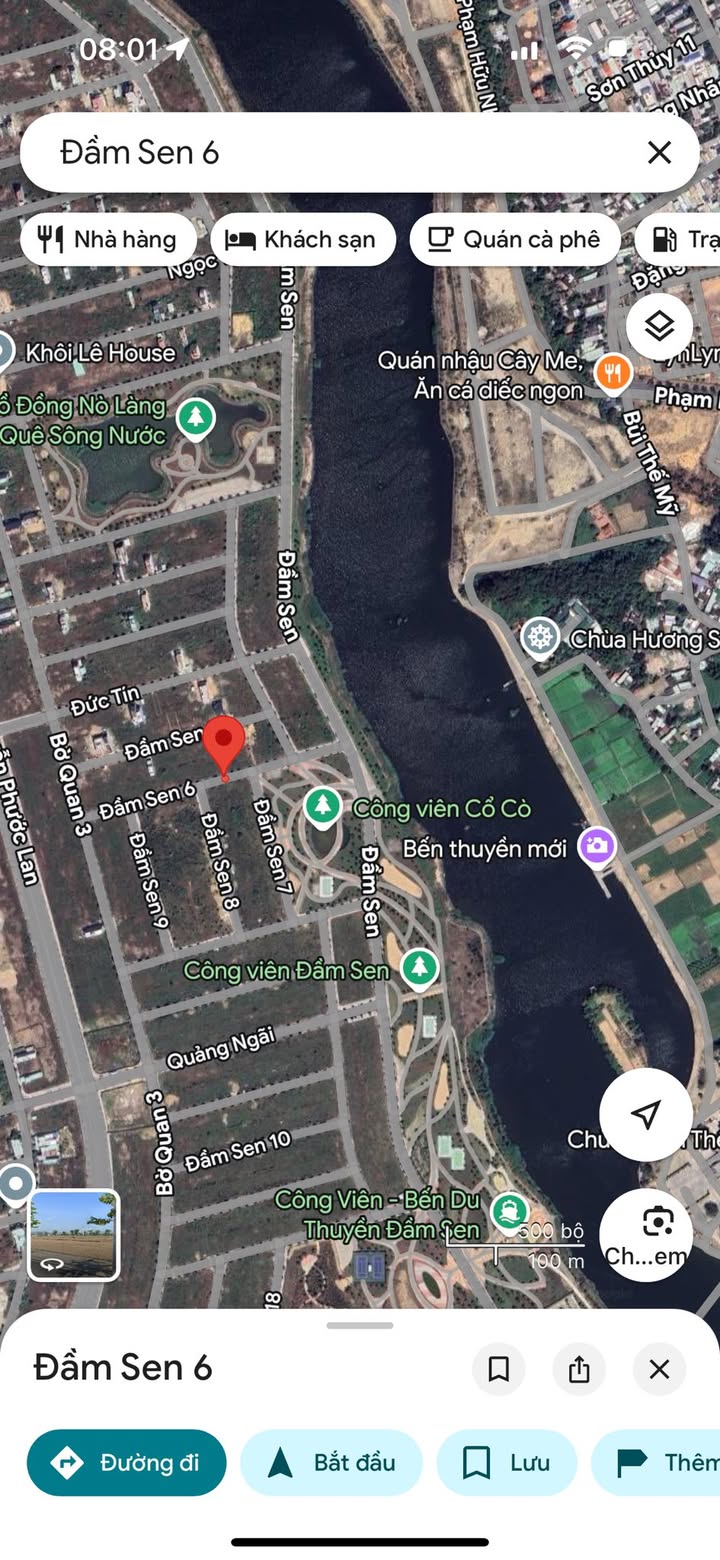This screenshot has height=1560, width=720.
Task: Share this location
Action: coord(579,1368)
